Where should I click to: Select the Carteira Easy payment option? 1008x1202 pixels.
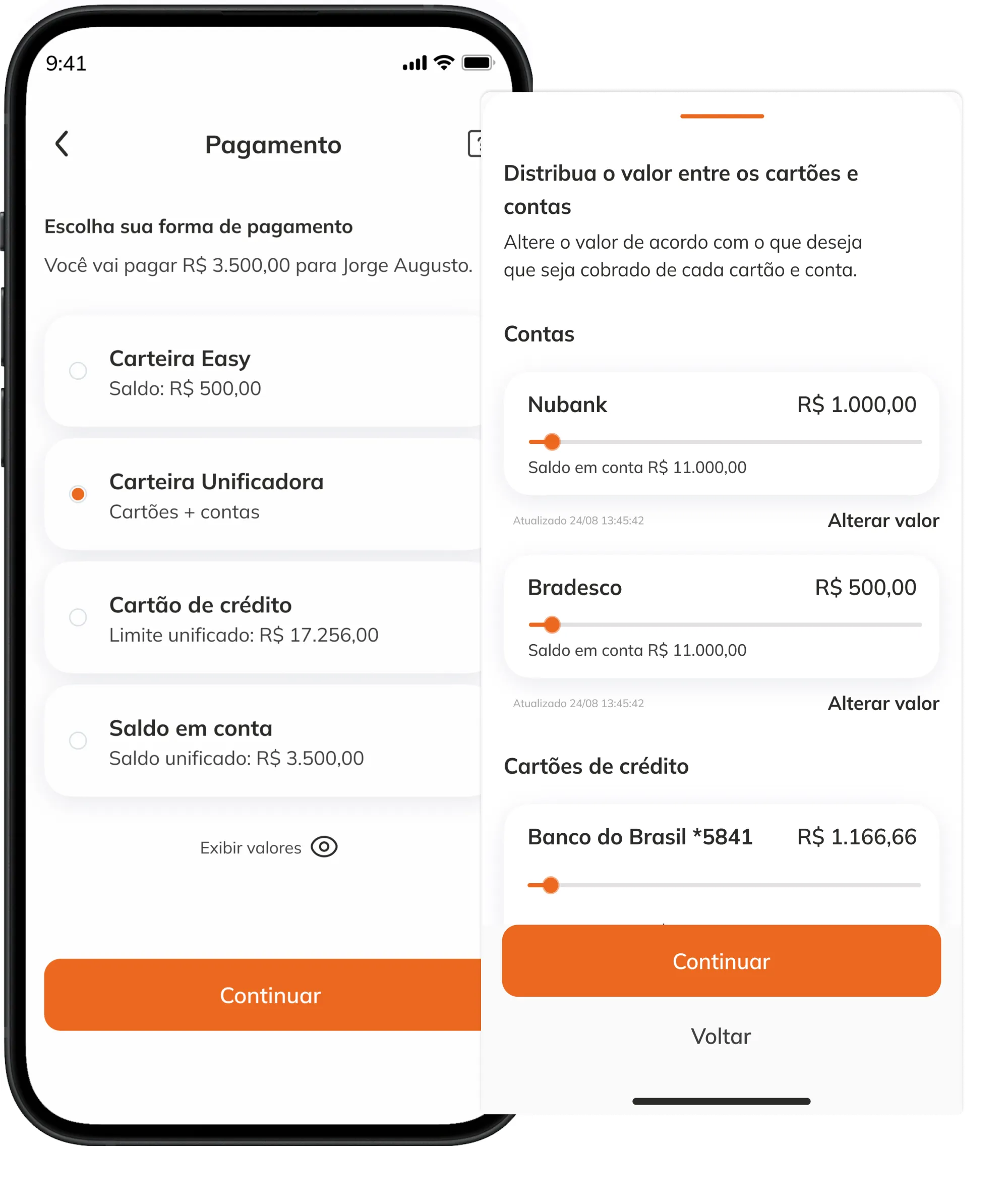(x=78, y=371)
